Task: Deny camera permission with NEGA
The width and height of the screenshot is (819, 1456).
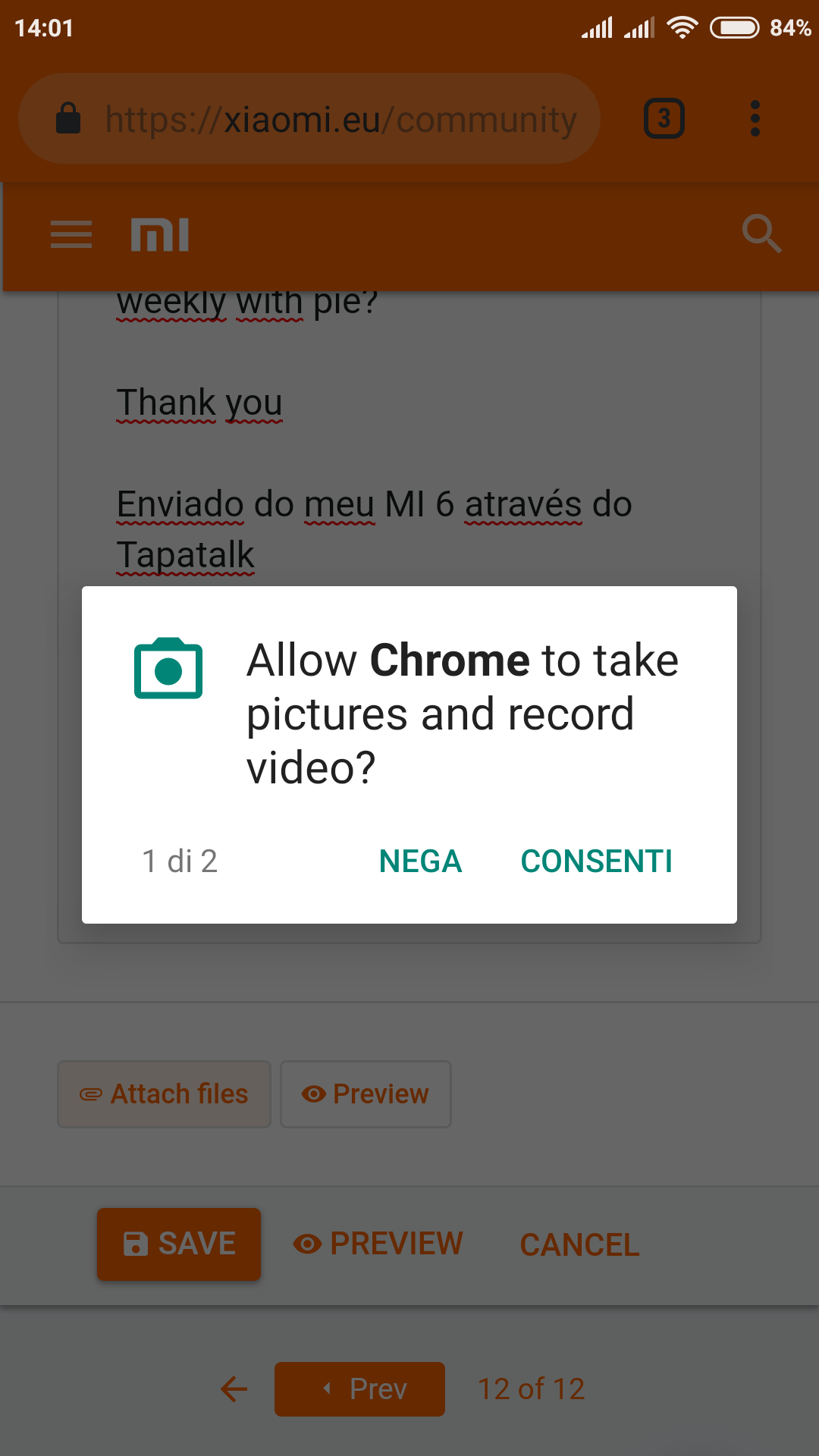Action: [420, 861]
